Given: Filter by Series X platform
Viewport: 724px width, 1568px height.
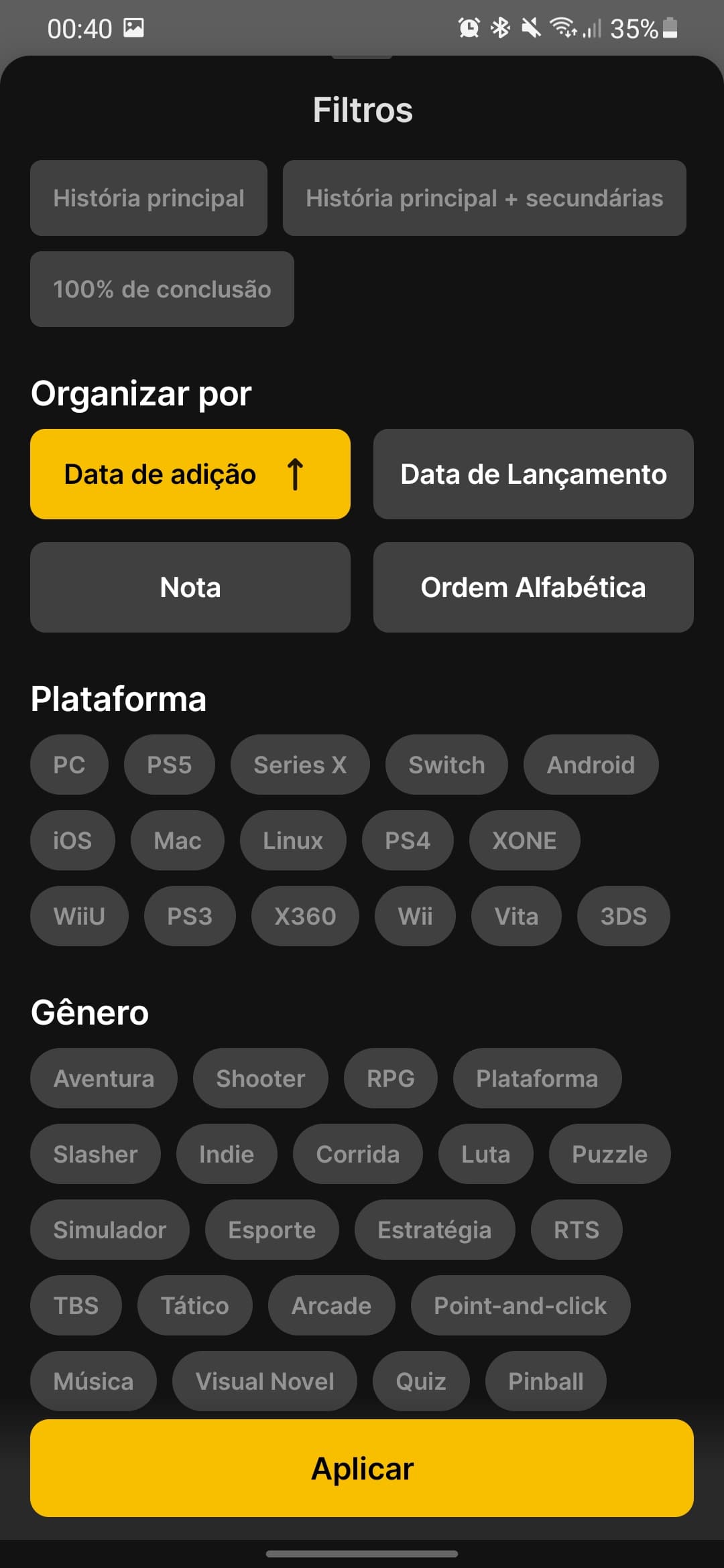Looking at the screenshot, I should 300,765.
